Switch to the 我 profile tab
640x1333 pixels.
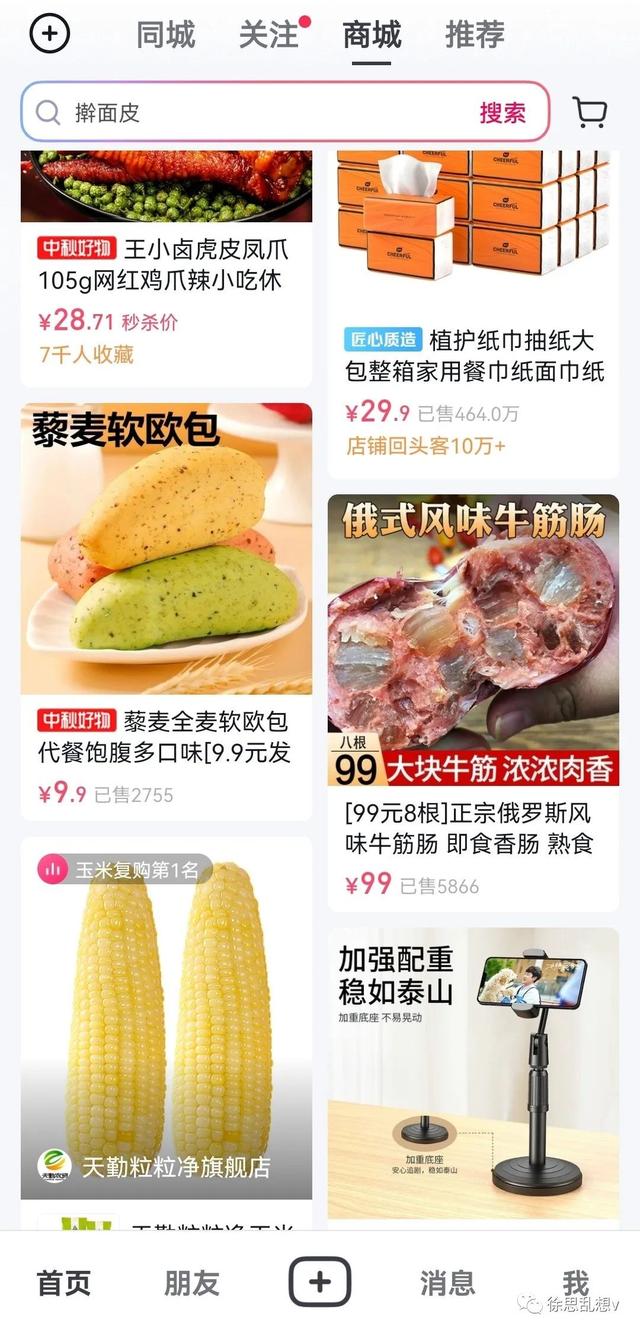pos(575,1283)
